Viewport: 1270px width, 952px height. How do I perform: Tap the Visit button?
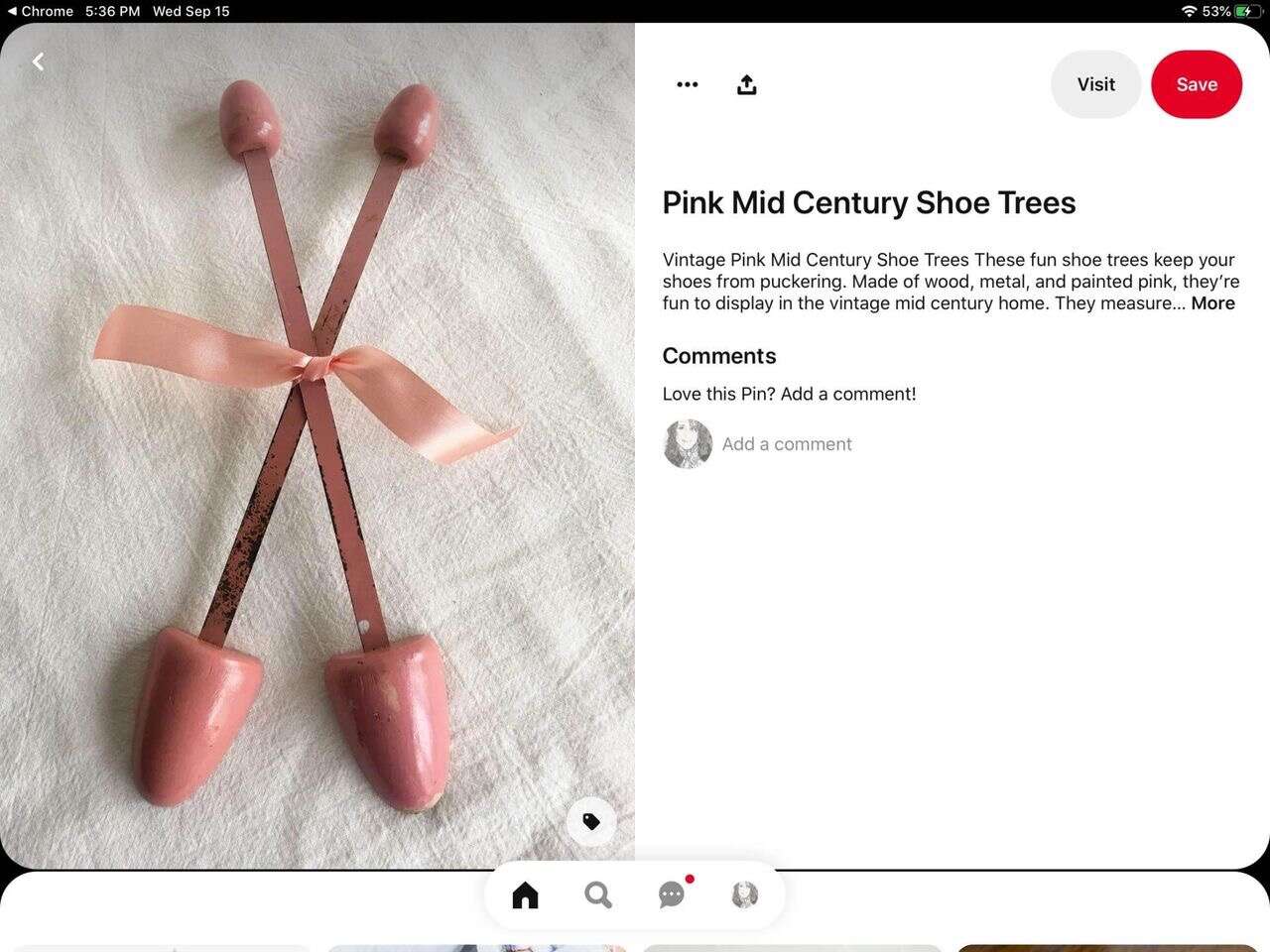coord(1095,84)
